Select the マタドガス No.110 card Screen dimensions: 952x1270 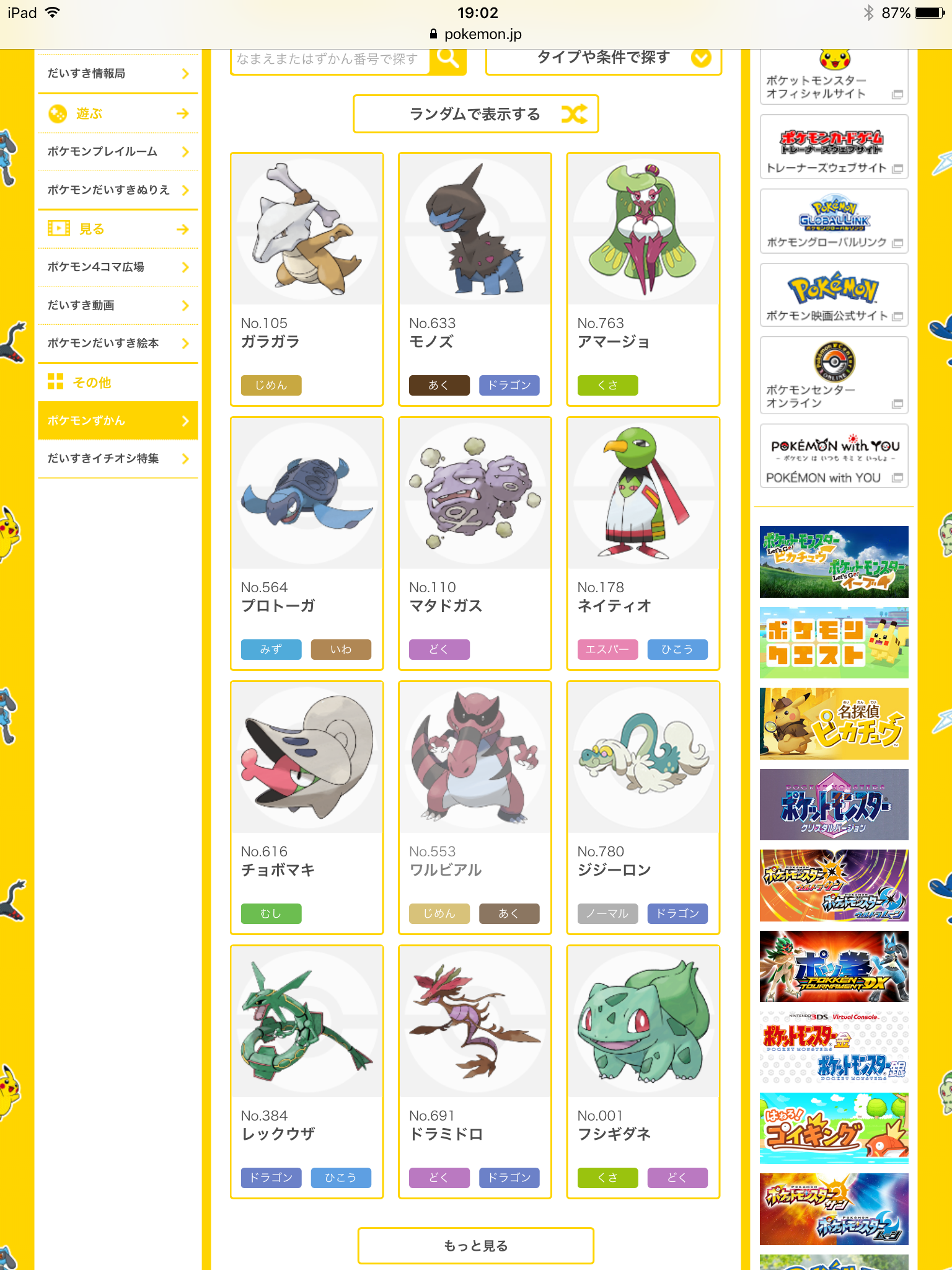[x=475, y=543]
